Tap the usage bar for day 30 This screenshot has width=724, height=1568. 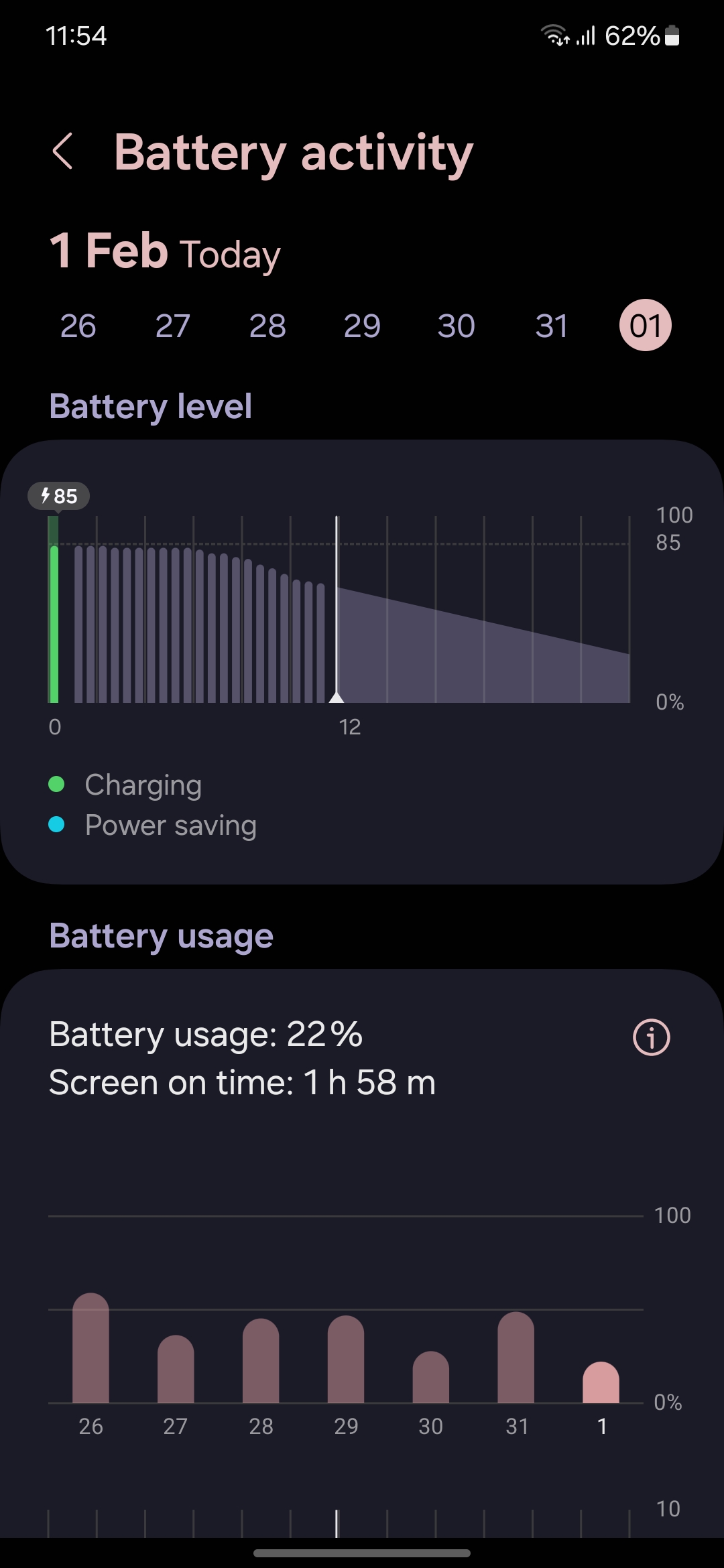click(x=430, y=1378)
